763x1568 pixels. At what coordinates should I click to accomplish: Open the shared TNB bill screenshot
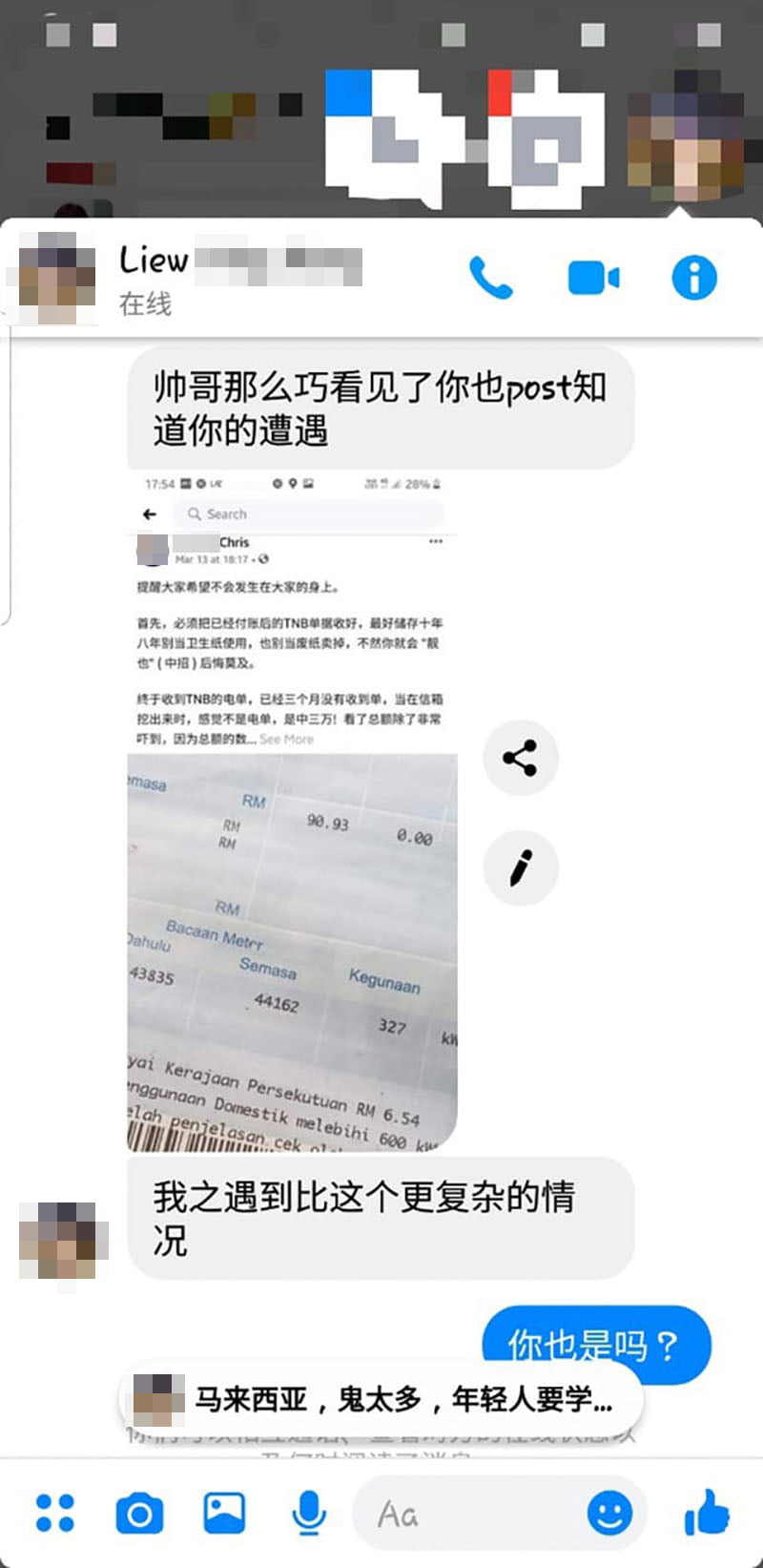click(292, 811)
